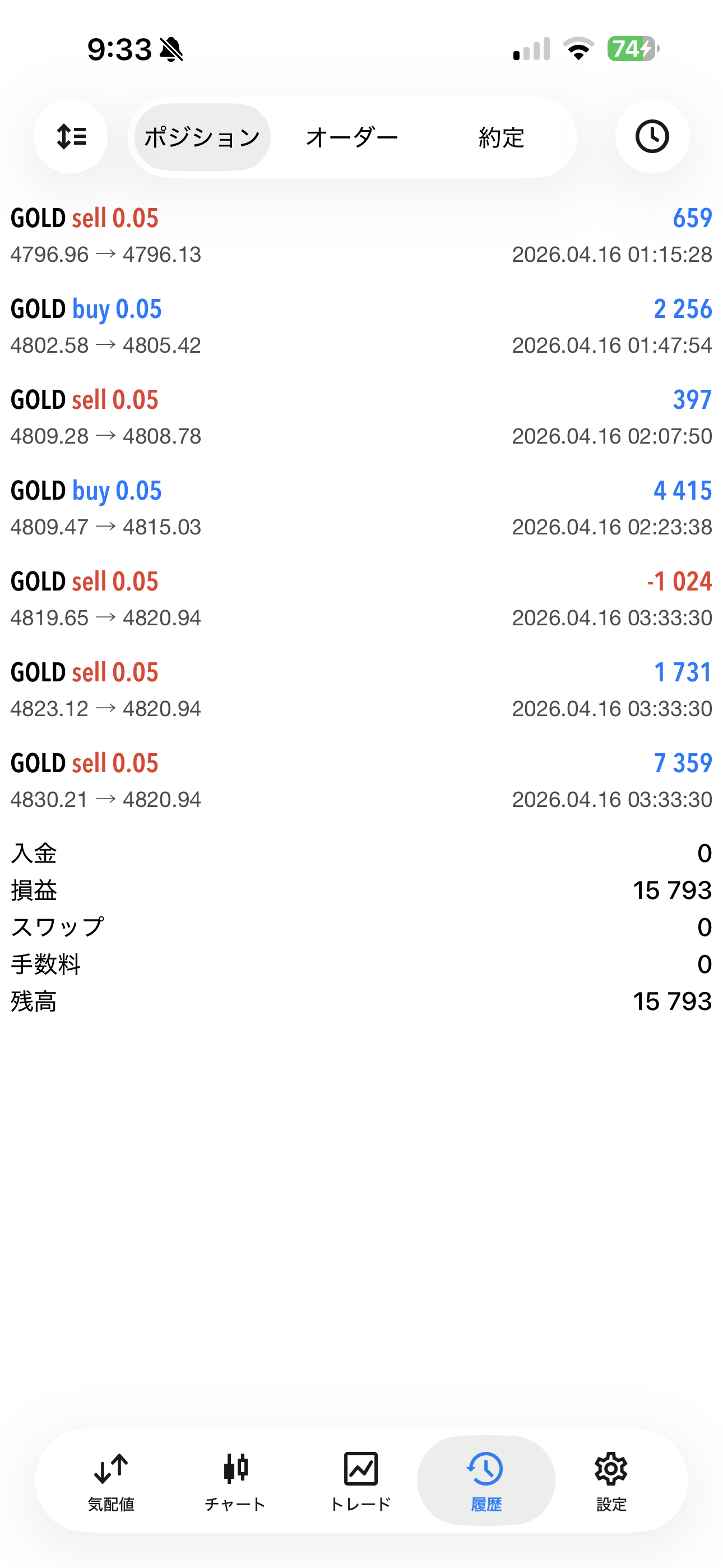The image size is (723, 1568).
Task: Switch to the チャート tab
Action: [x=235, y=1481]
